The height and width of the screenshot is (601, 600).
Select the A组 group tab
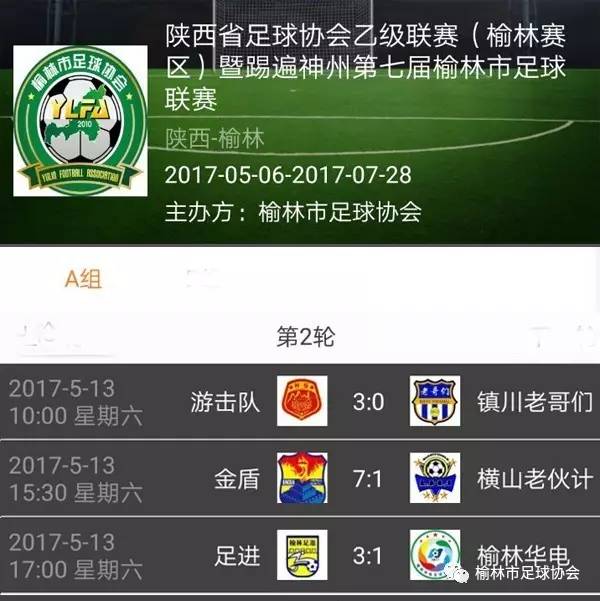83,279
